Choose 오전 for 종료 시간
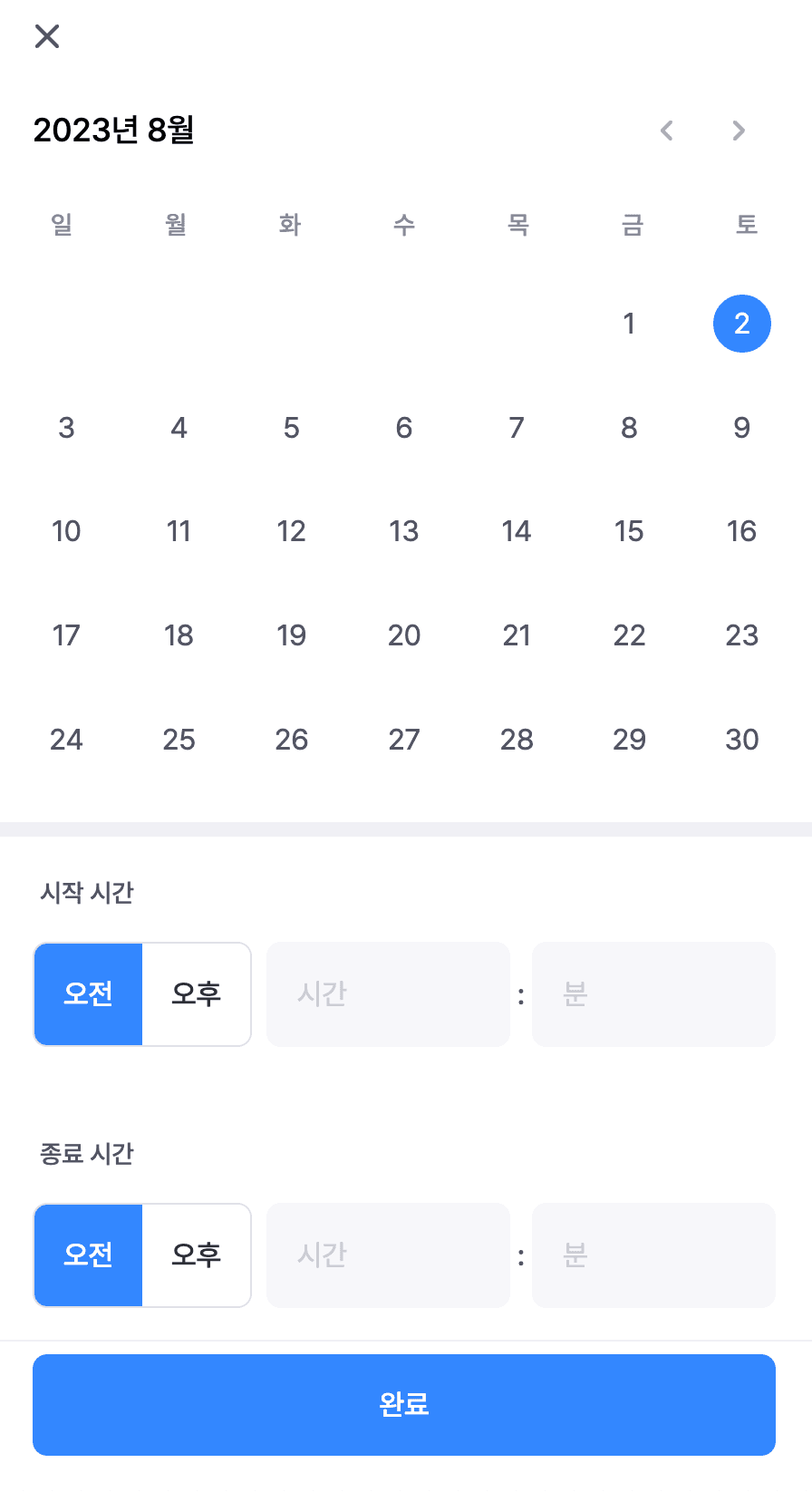This screenshot has width=812, height=1492. [x=88, y=1255]
